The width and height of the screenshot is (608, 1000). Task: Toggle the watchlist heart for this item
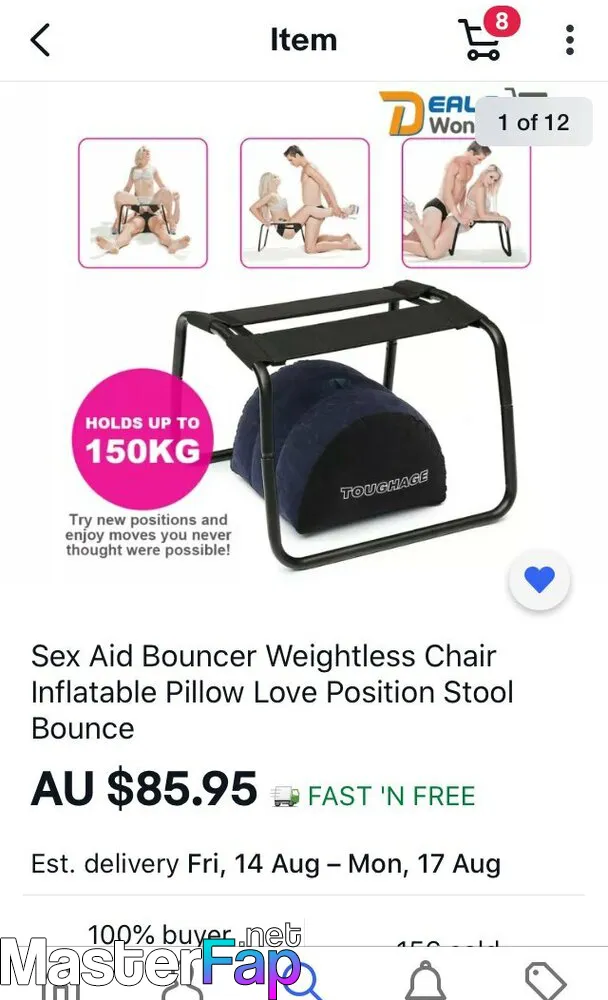click(539, 580)
